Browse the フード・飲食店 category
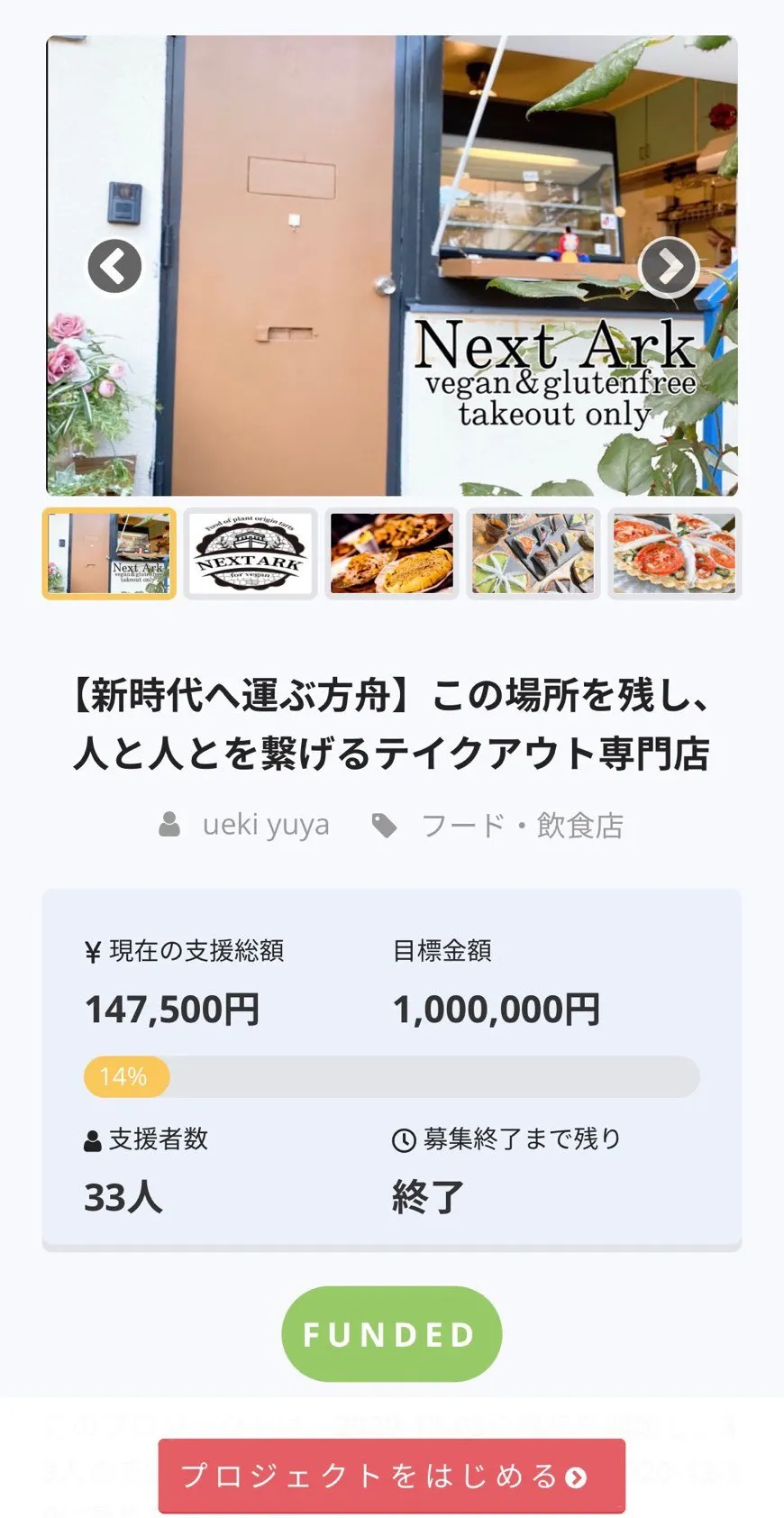Viewport: 784px width, 1518px height. 522,825
